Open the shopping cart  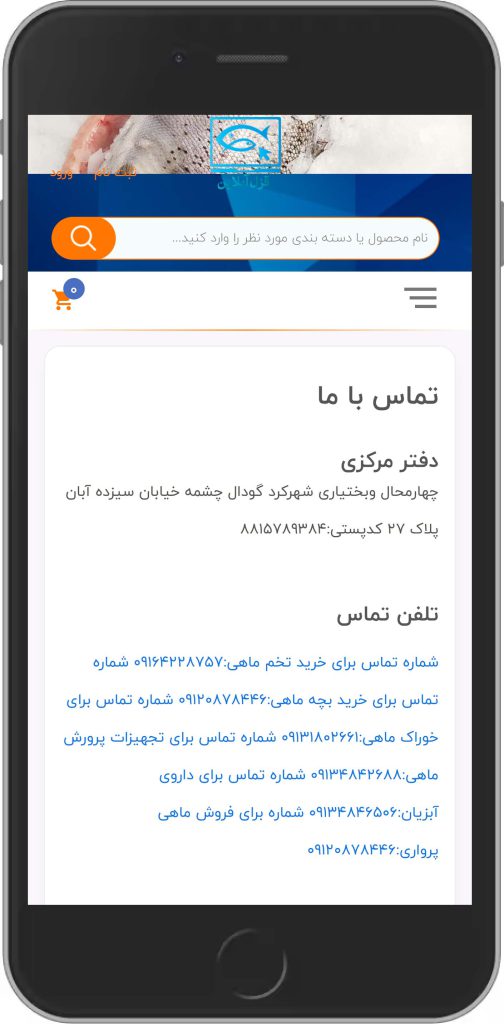[x=67, y=295]
